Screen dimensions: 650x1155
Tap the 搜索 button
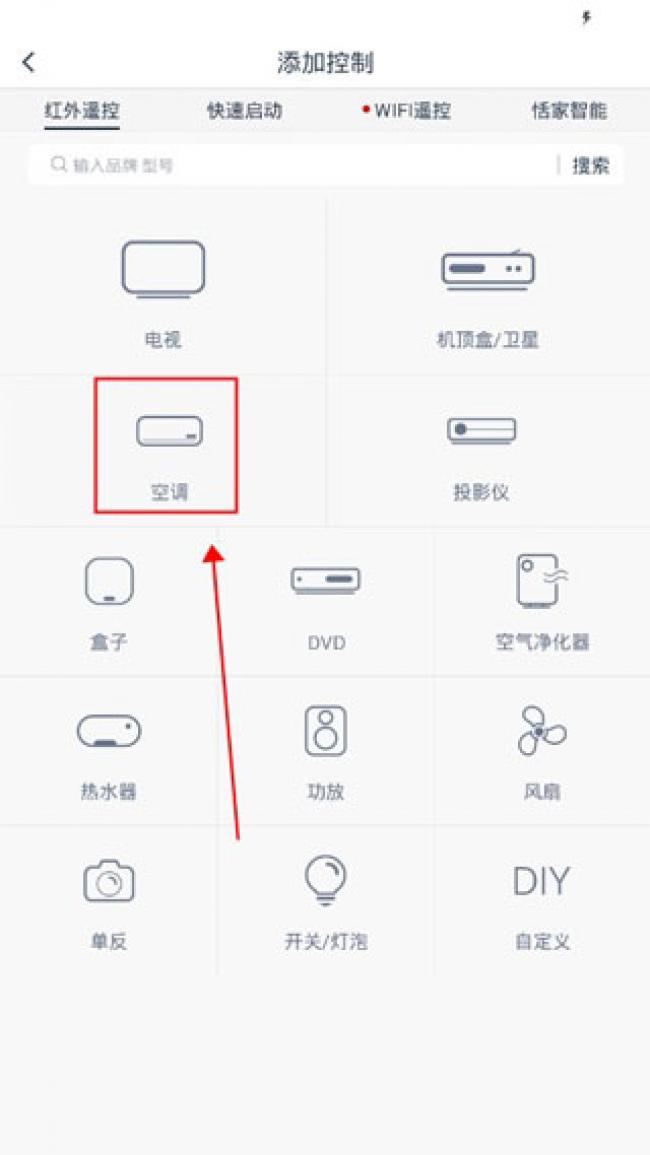590,165
